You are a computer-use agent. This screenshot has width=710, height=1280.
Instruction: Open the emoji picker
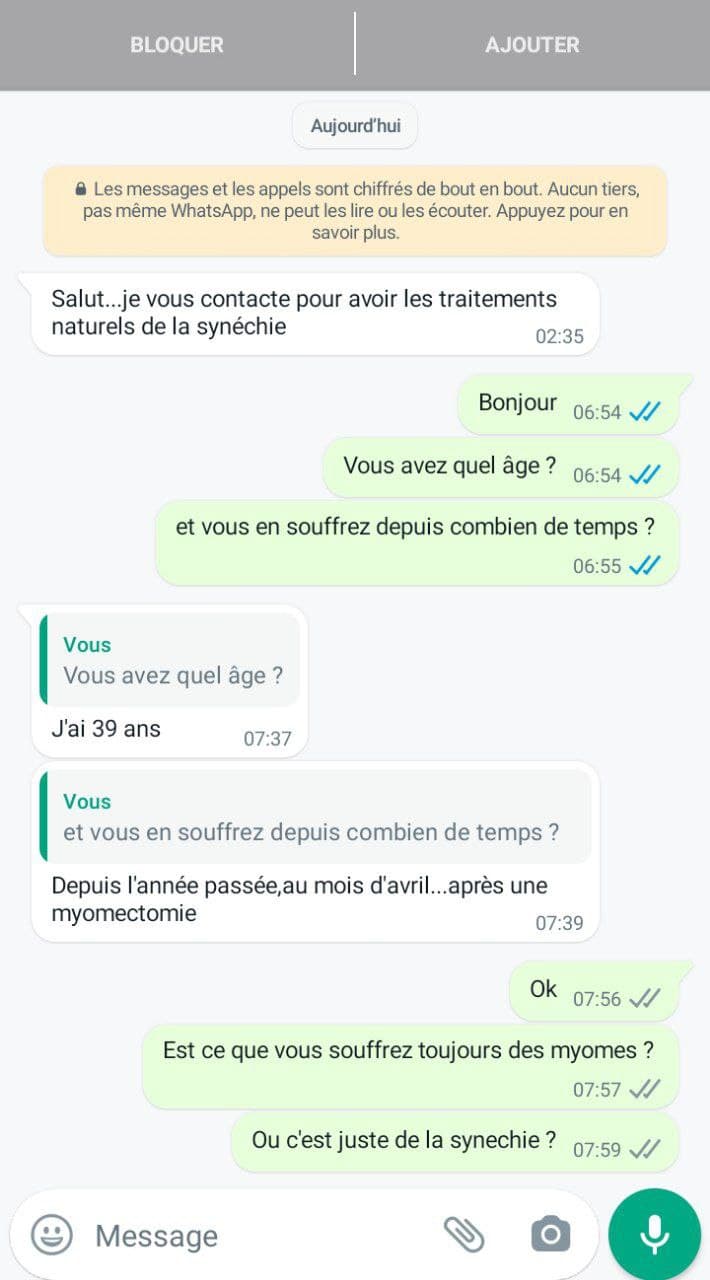(x=52, y=1235)
